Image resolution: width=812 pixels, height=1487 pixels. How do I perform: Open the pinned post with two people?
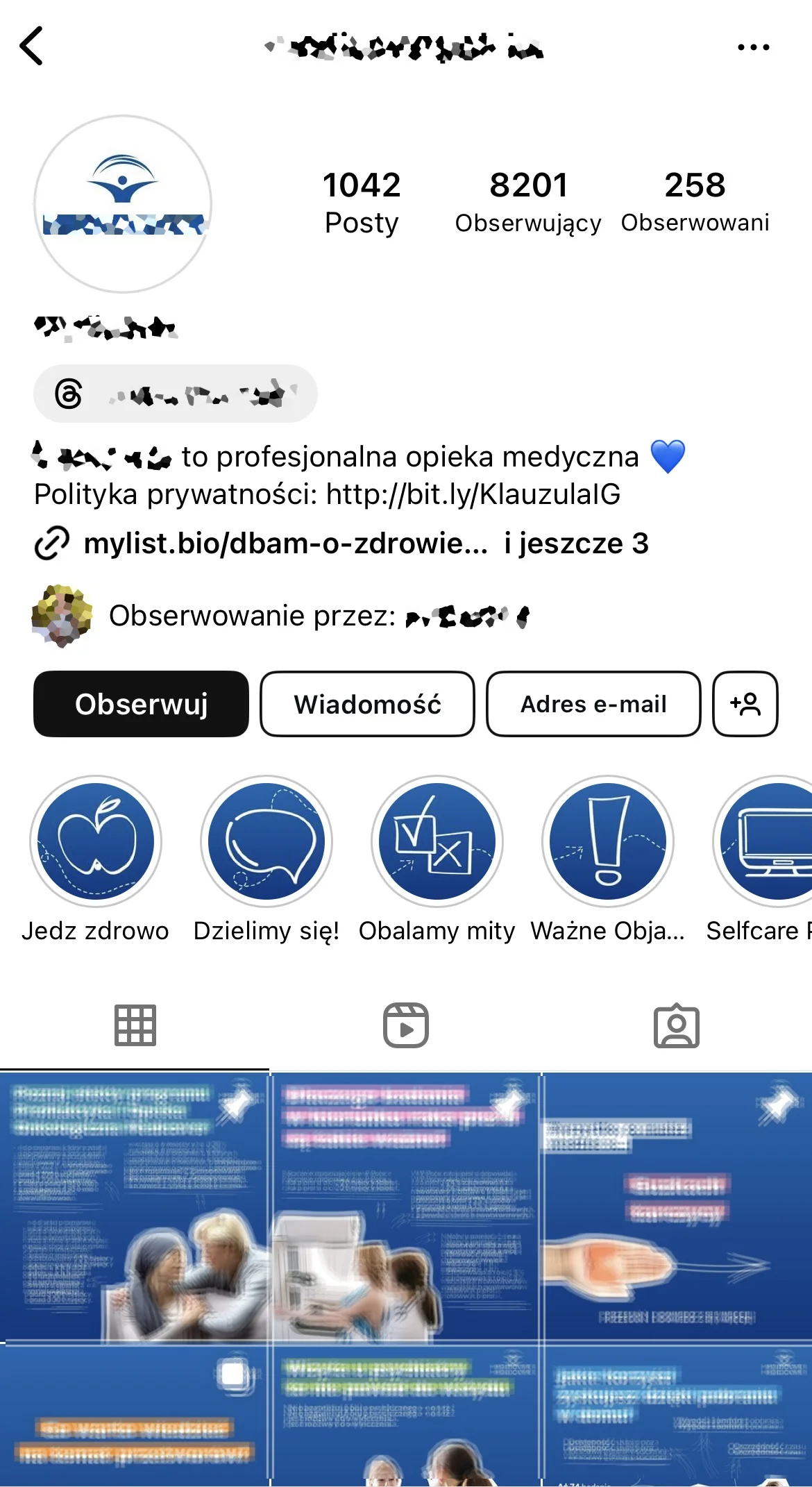(134, 1207)
